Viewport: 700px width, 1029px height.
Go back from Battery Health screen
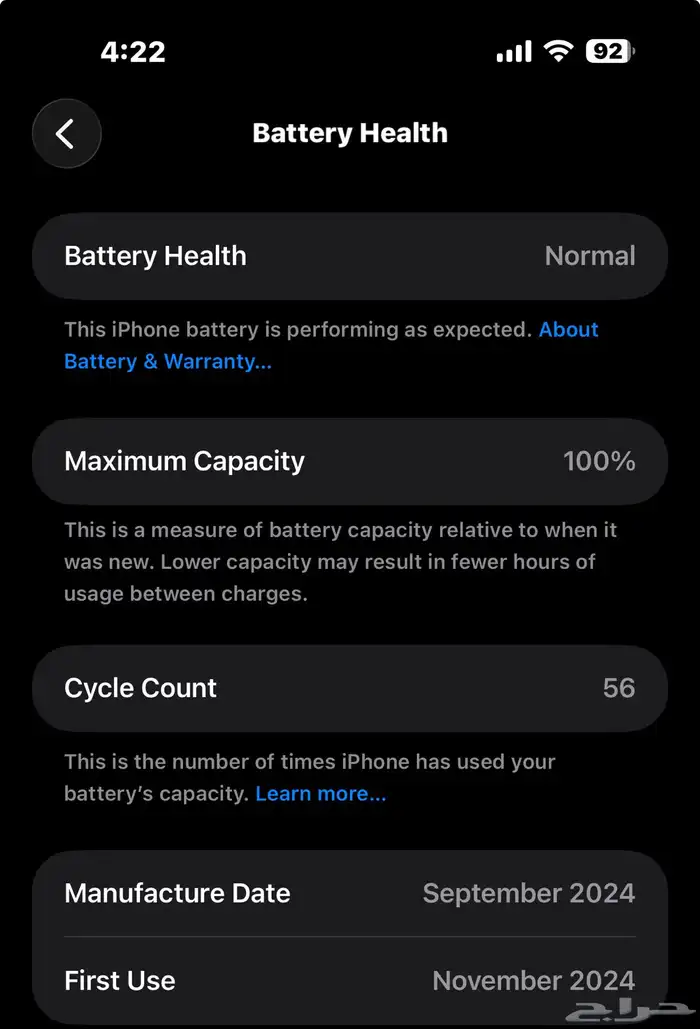pyautogui.click(x=66, y=133)
